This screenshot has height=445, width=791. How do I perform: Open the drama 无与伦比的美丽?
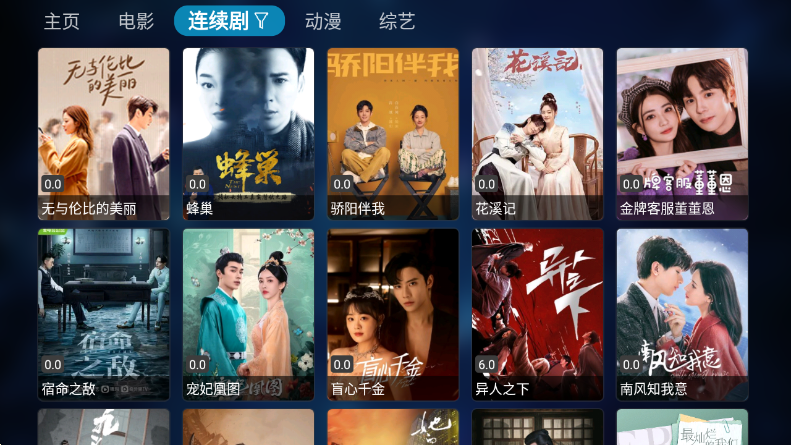pos(104,133)
